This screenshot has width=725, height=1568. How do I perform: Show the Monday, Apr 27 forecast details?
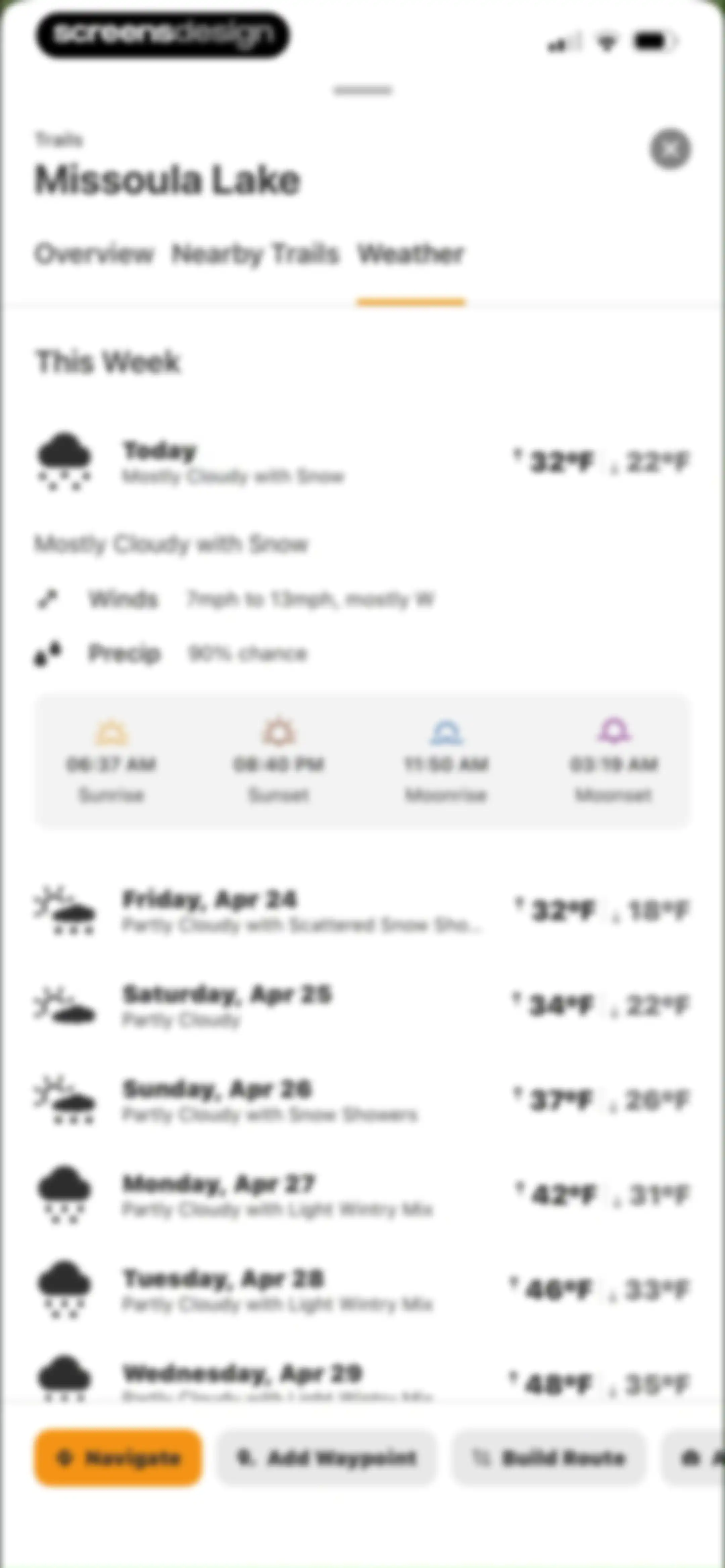coord(362,1195)
